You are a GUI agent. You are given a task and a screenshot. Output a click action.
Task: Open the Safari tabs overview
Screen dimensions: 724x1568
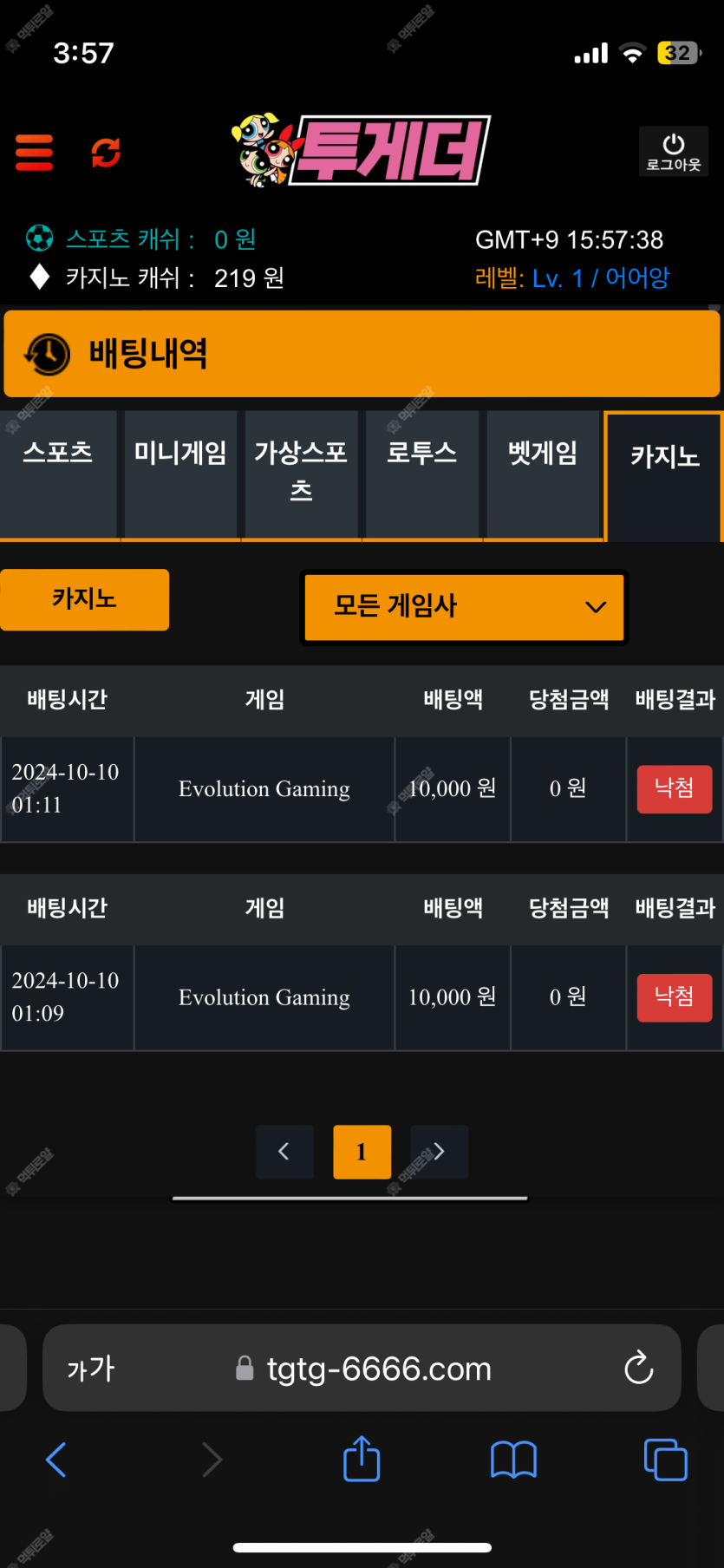(x=666, y=1460)
